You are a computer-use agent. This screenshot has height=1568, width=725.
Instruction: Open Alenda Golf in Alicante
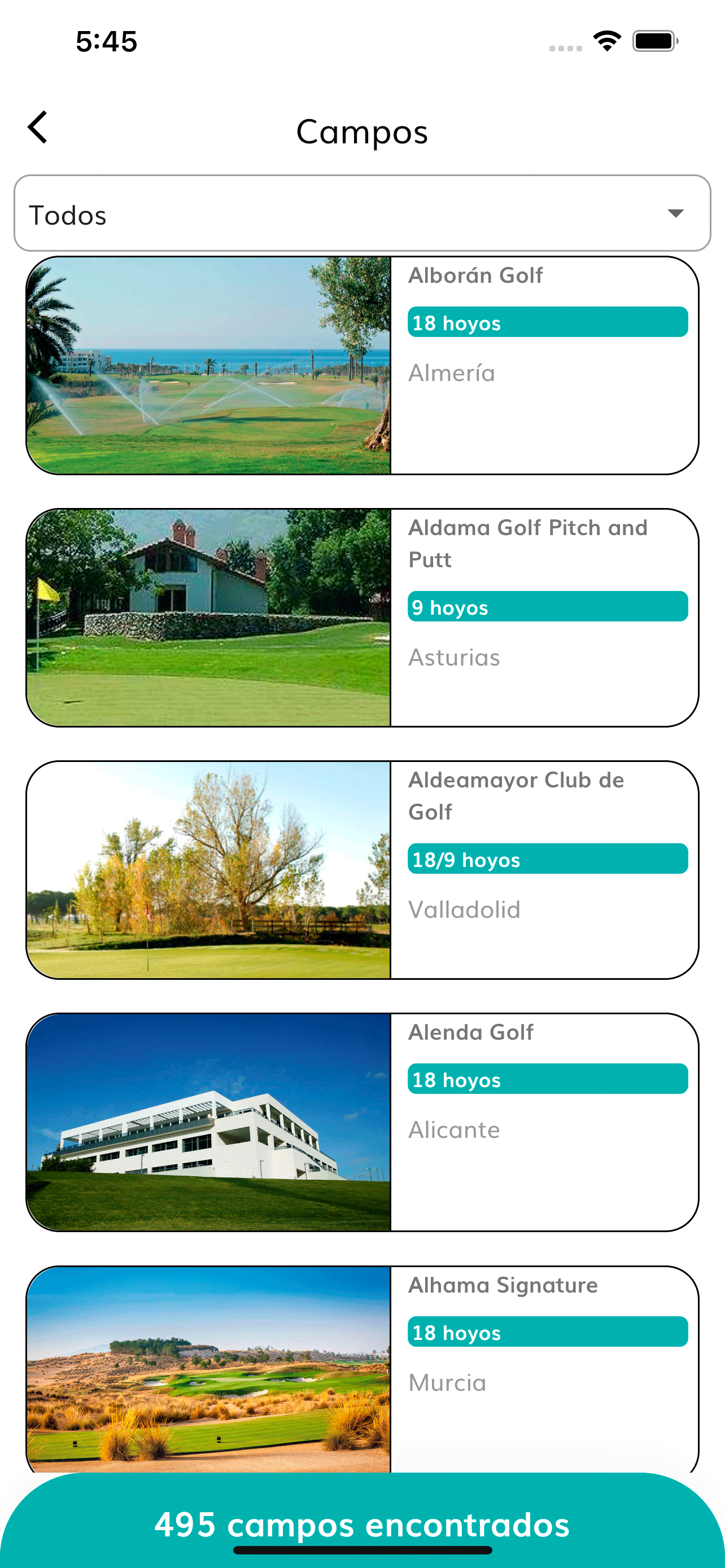point(362,1122)
